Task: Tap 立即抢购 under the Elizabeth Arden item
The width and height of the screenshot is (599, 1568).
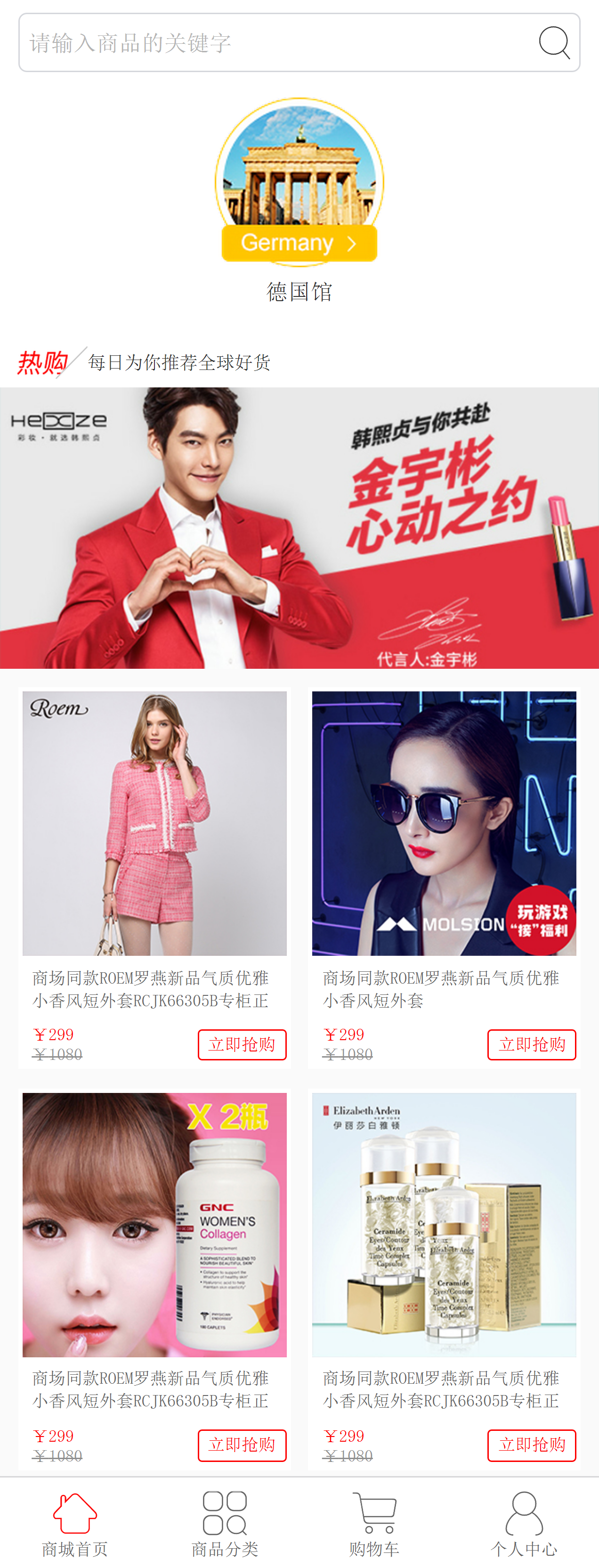Action: tap(532, 1445)
